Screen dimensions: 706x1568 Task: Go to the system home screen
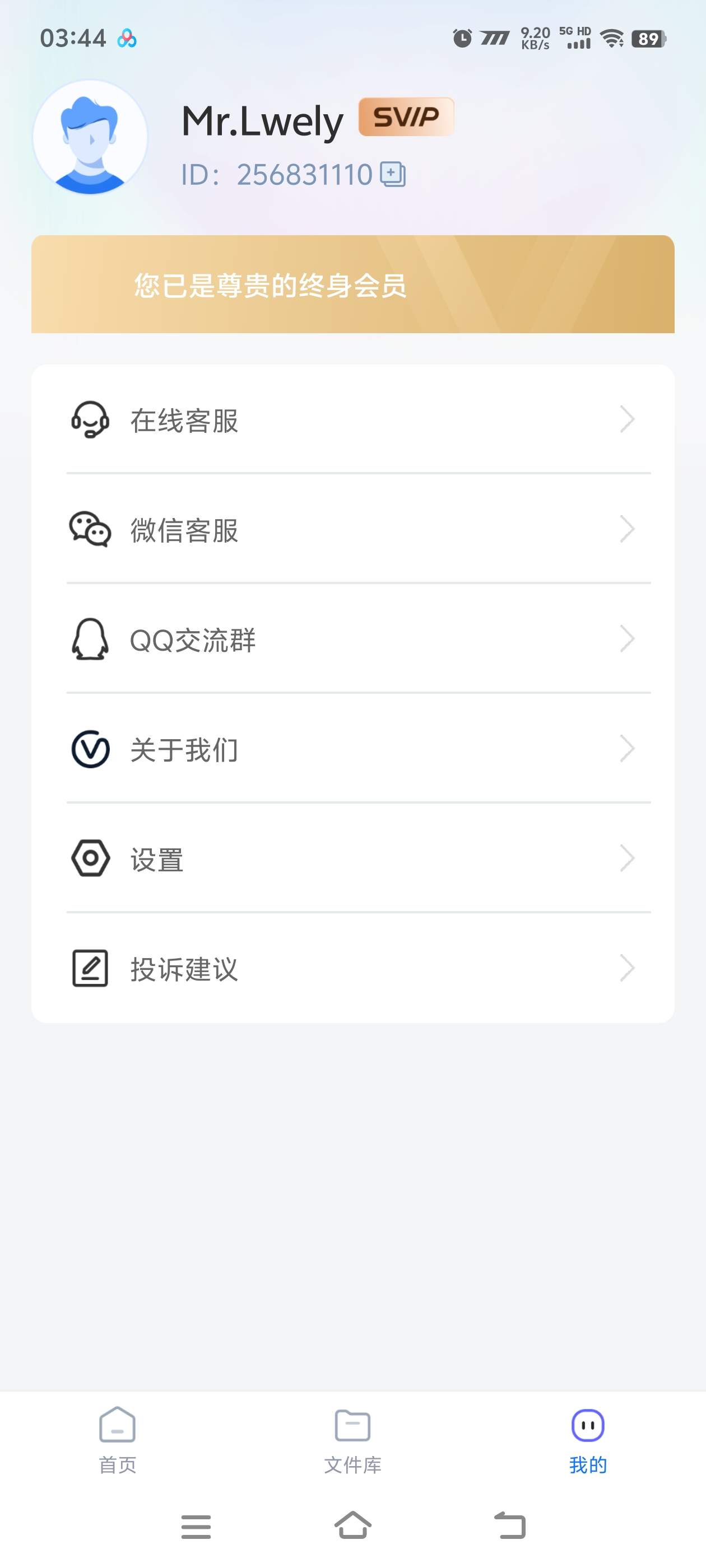coord(352,1525)
